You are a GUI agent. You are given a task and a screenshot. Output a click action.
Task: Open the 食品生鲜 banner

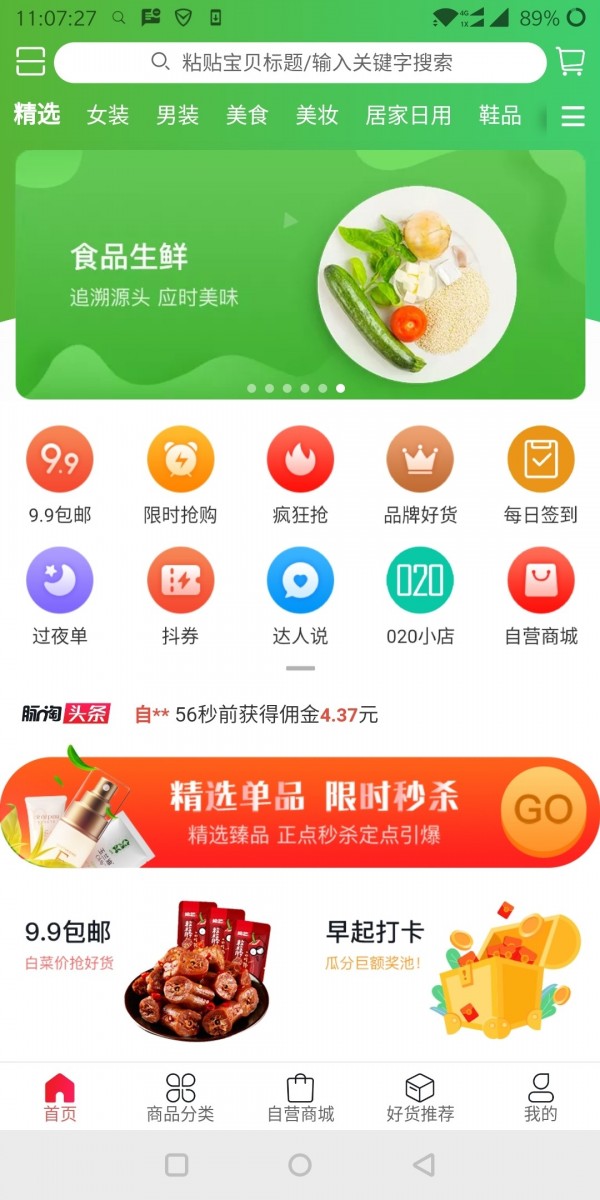coord(300,274)
